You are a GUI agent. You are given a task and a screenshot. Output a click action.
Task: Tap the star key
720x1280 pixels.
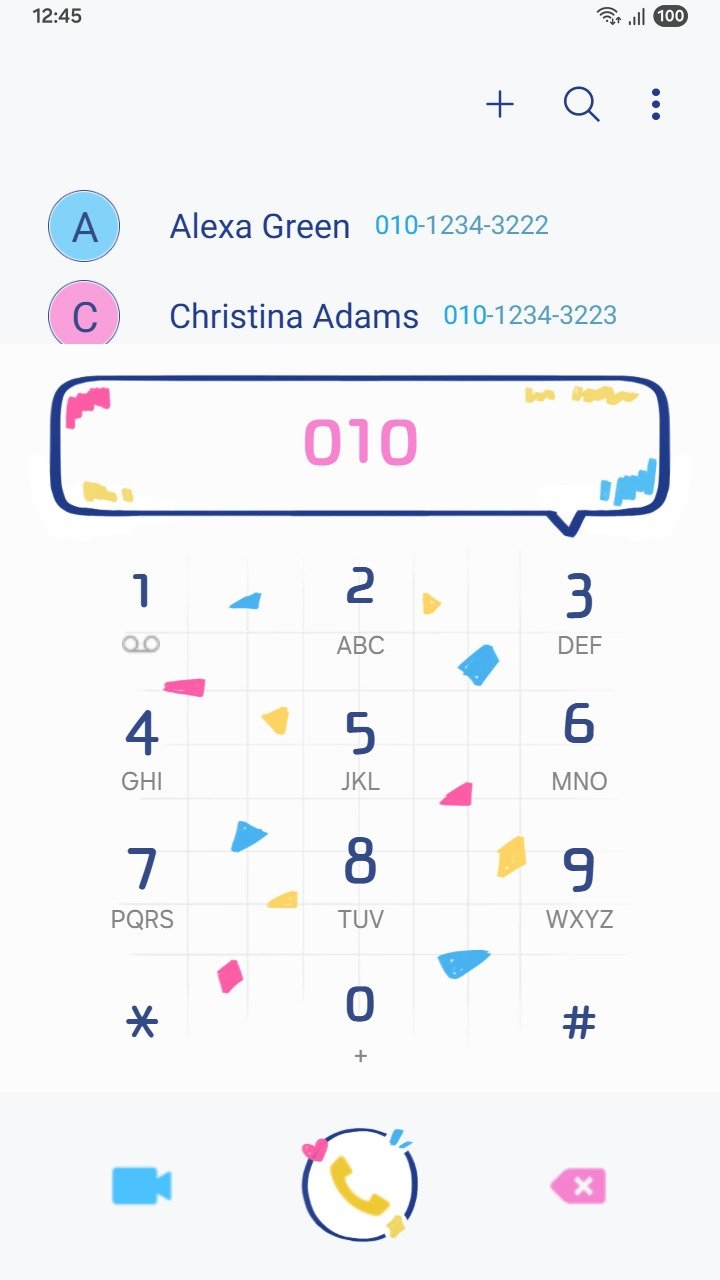tap(141, 1022)
